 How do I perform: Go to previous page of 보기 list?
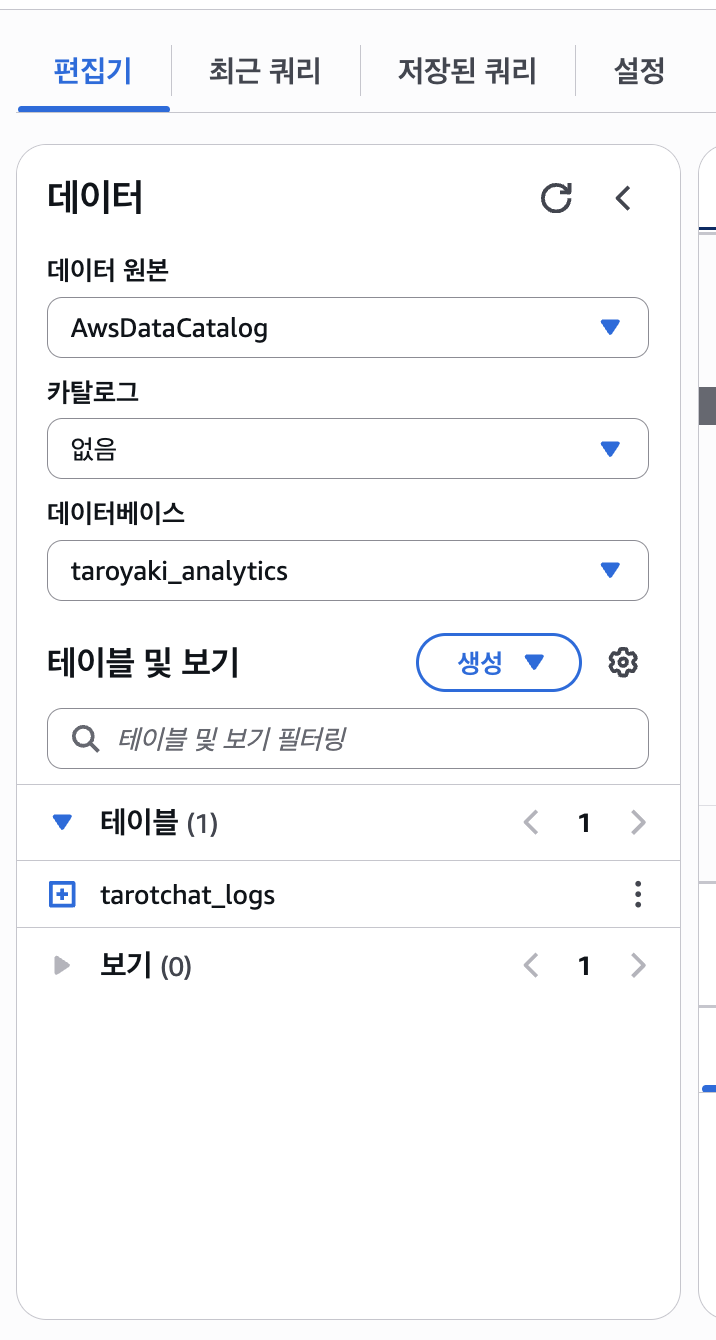click(532, 965)
